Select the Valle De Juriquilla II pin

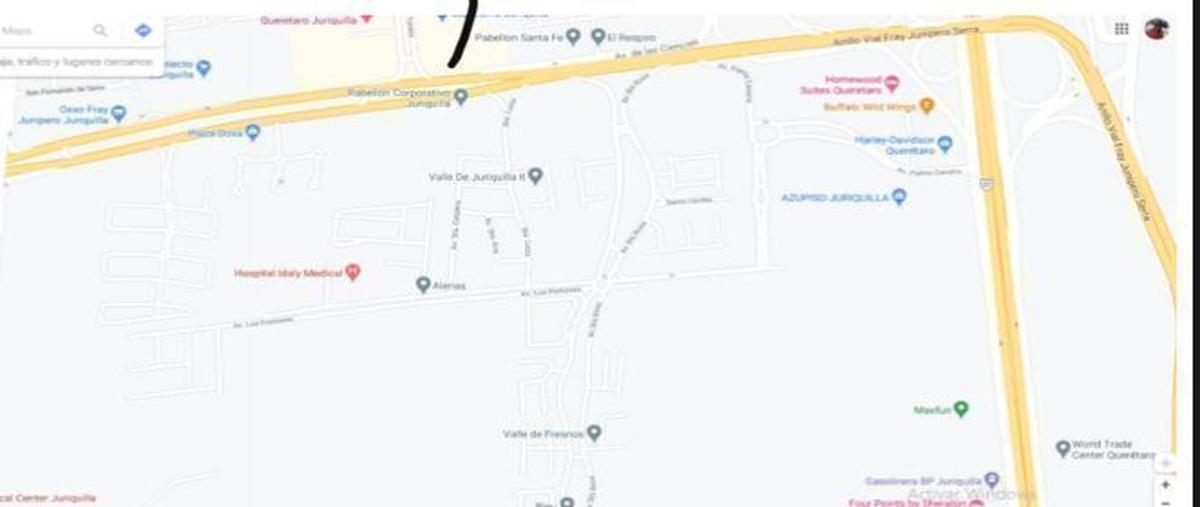tap(535, 176)
